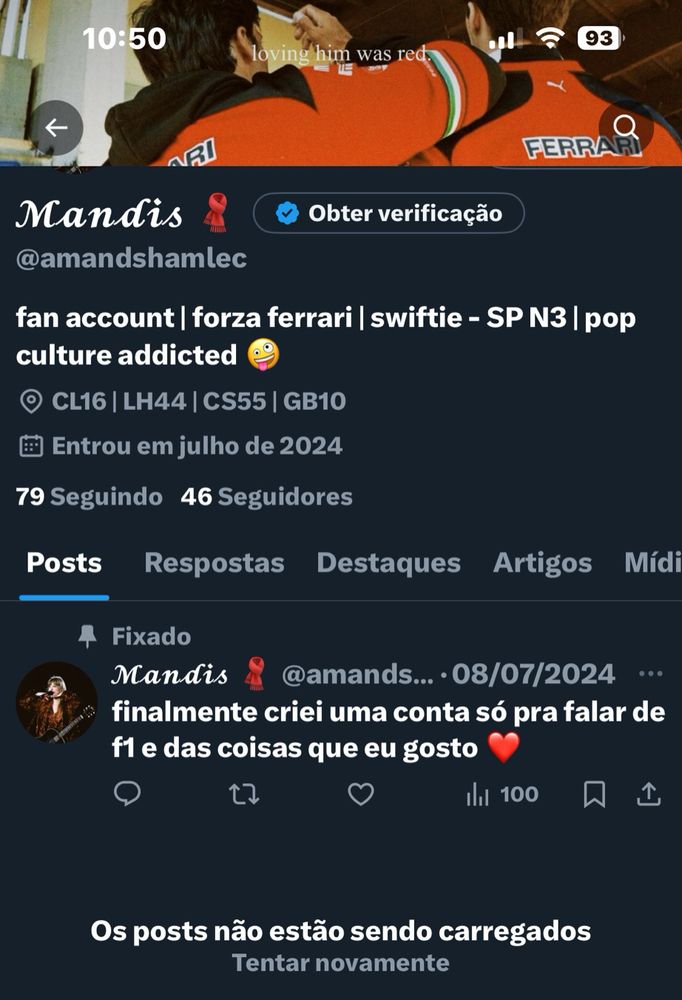Share the pinned post
The height and width of the screenshot is (1000, 682).
649,795
